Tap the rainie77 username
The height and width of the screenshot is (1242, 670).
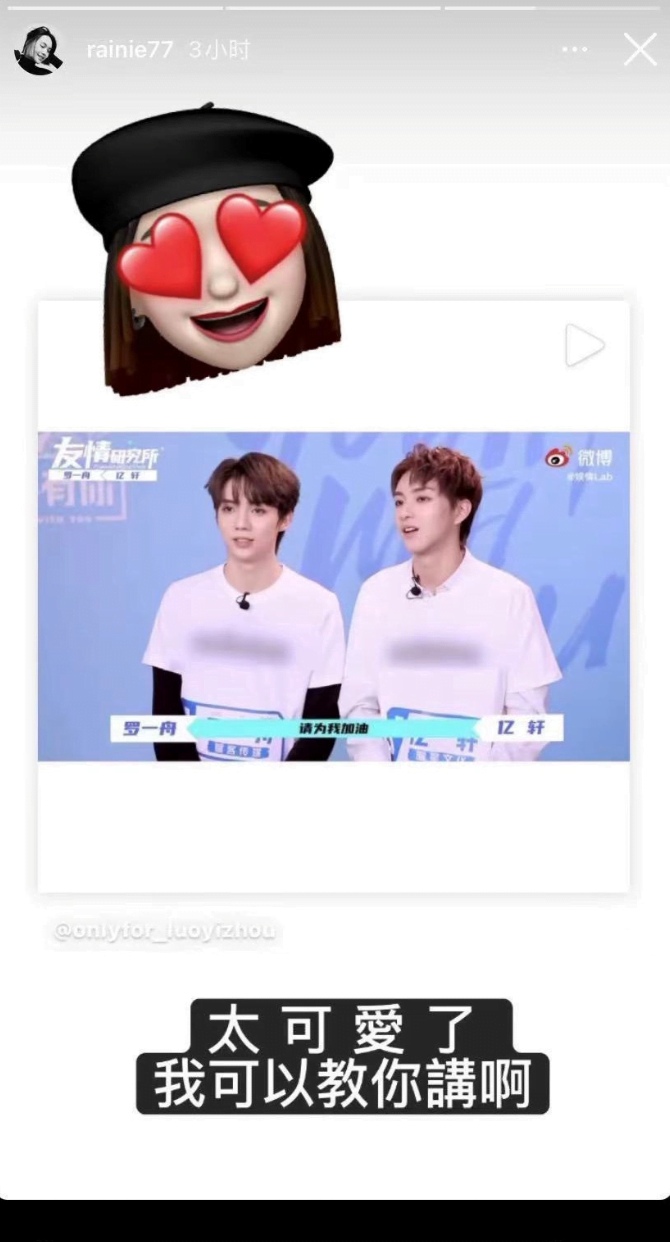tap(130, 50)
